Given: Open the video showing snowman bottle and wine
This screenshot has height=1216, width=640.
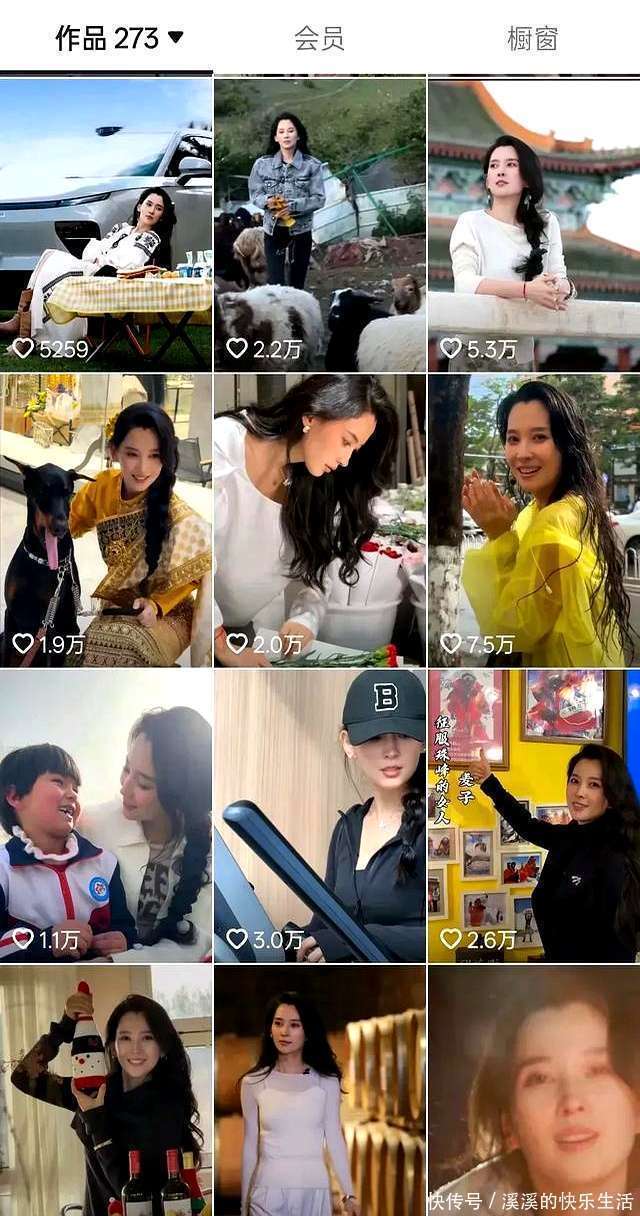Looking at the screenshot, I should pyautogui.click(x=106, y=1090).
